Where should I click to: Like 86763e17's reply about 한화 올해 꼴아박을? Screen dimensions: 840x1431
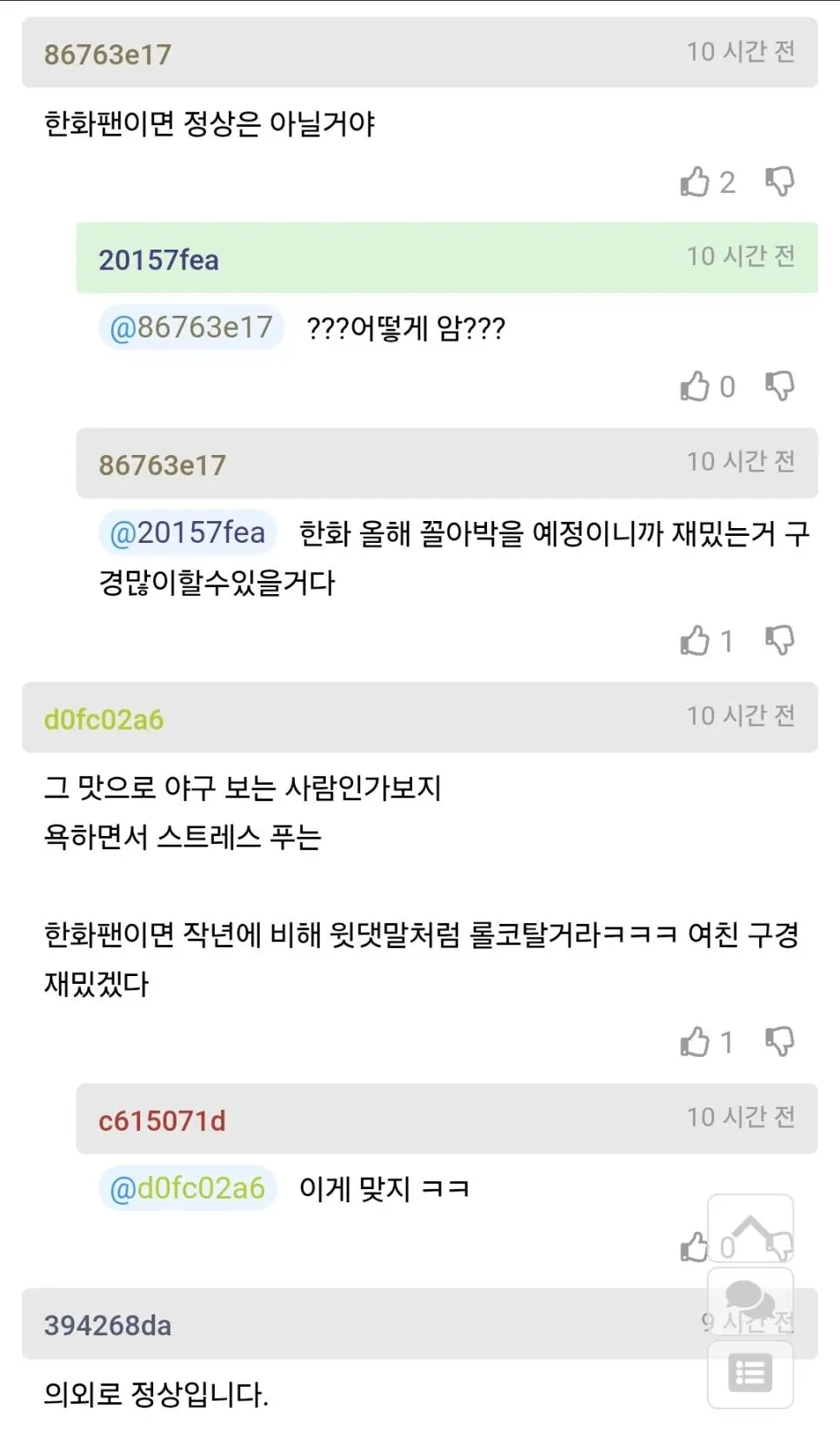tap(696, 641)
